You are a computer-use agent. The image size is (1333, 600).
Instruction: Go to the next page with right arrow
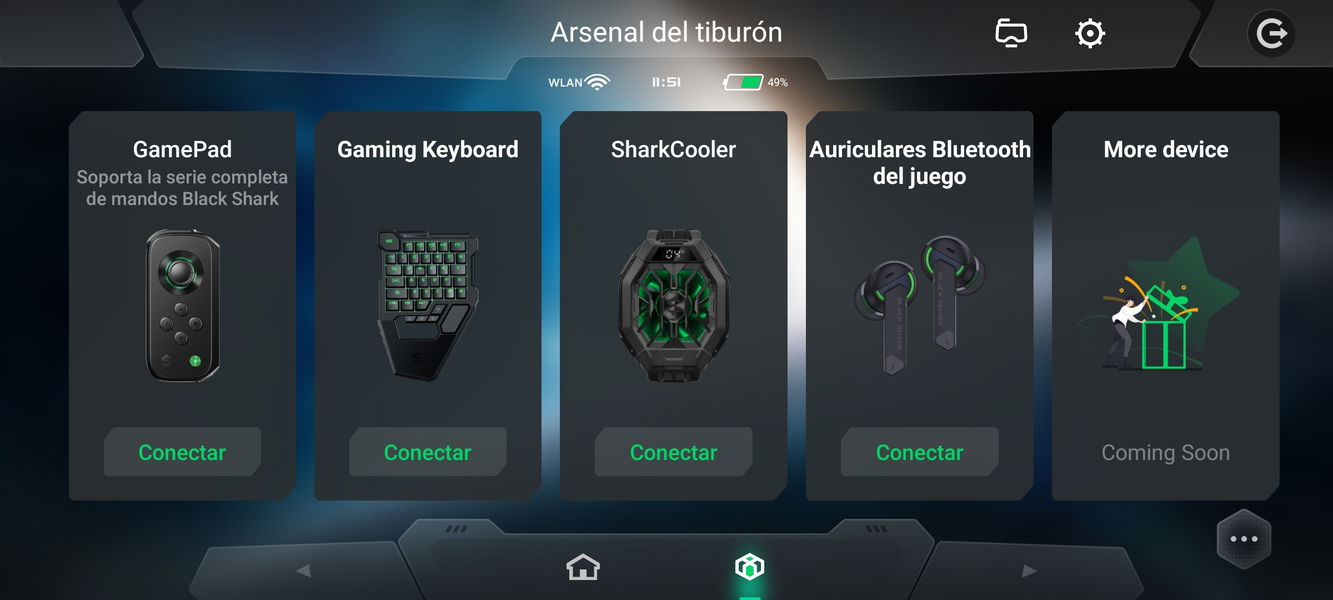1029,571
